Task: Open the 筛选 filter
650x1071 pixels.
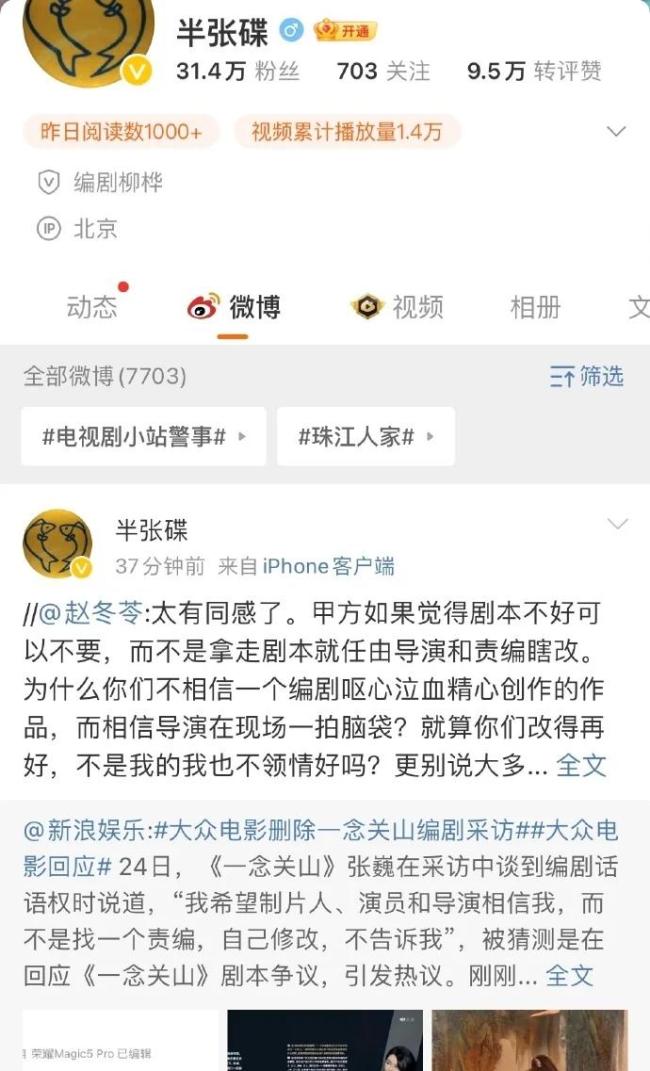Action: (x=587, y=376)
